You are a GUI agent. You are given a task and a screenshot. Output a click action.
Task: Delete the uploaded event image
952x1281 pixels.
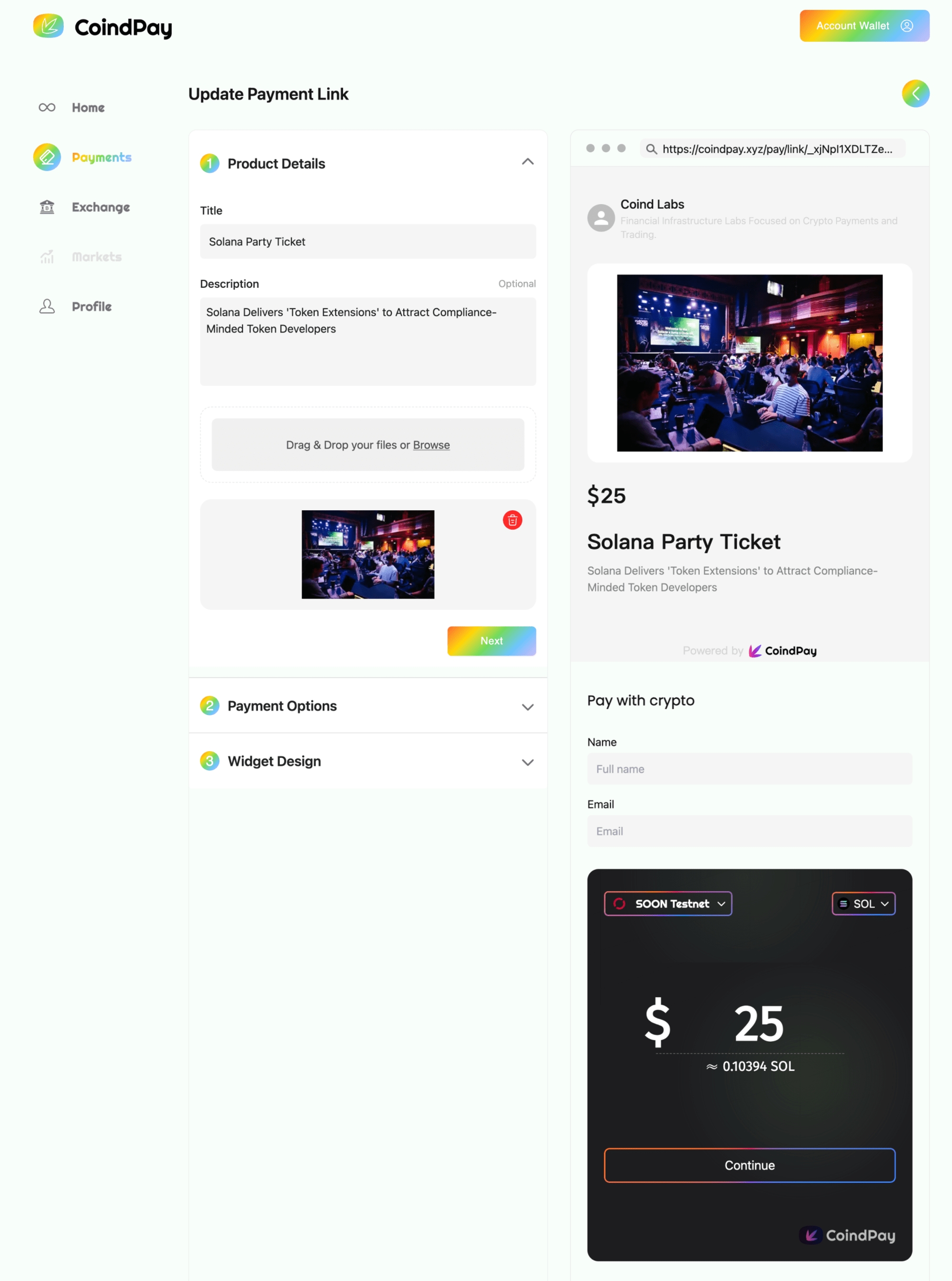pyautogui.click(x=512, y=520)
